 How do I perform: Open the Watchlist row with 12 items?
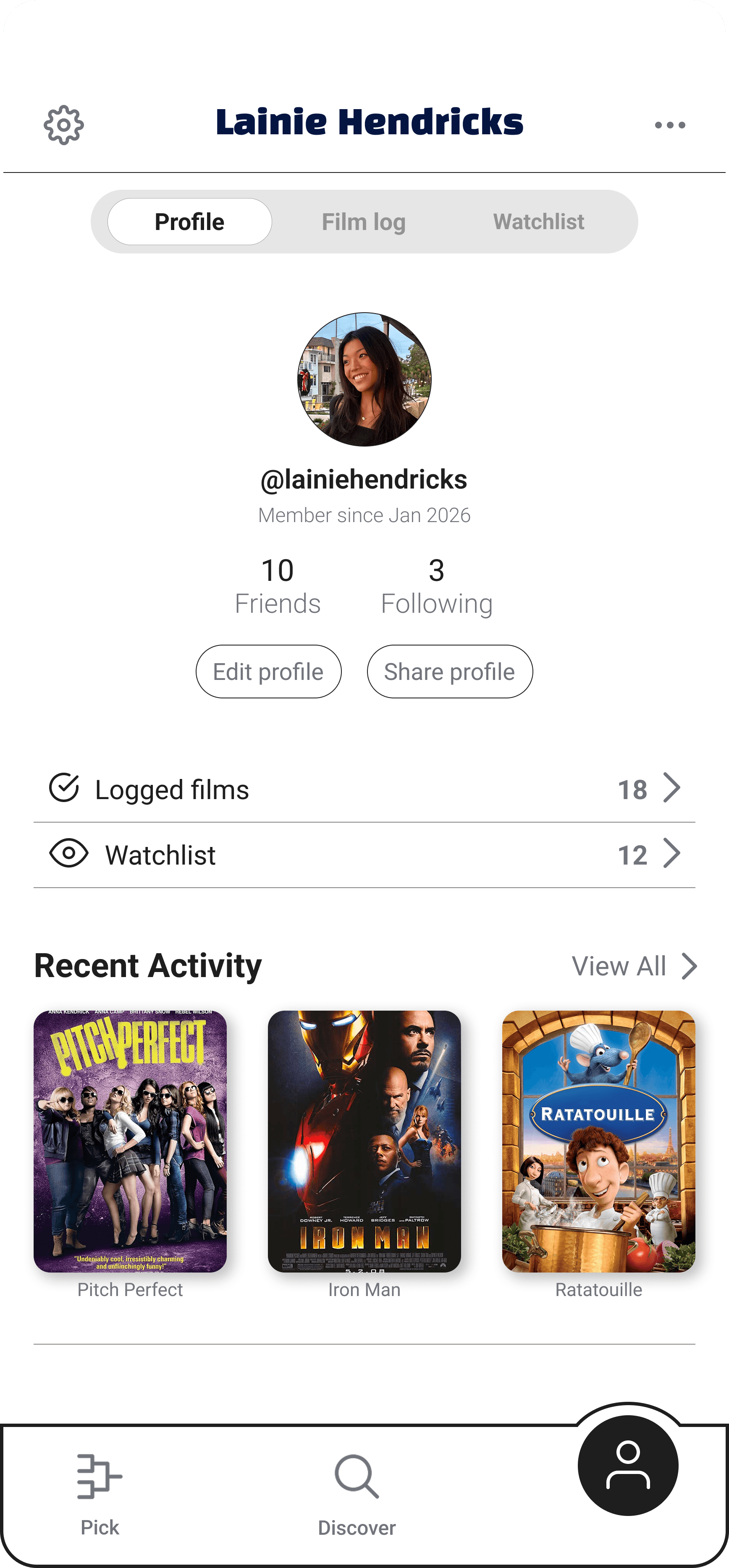tap(364, 855)
